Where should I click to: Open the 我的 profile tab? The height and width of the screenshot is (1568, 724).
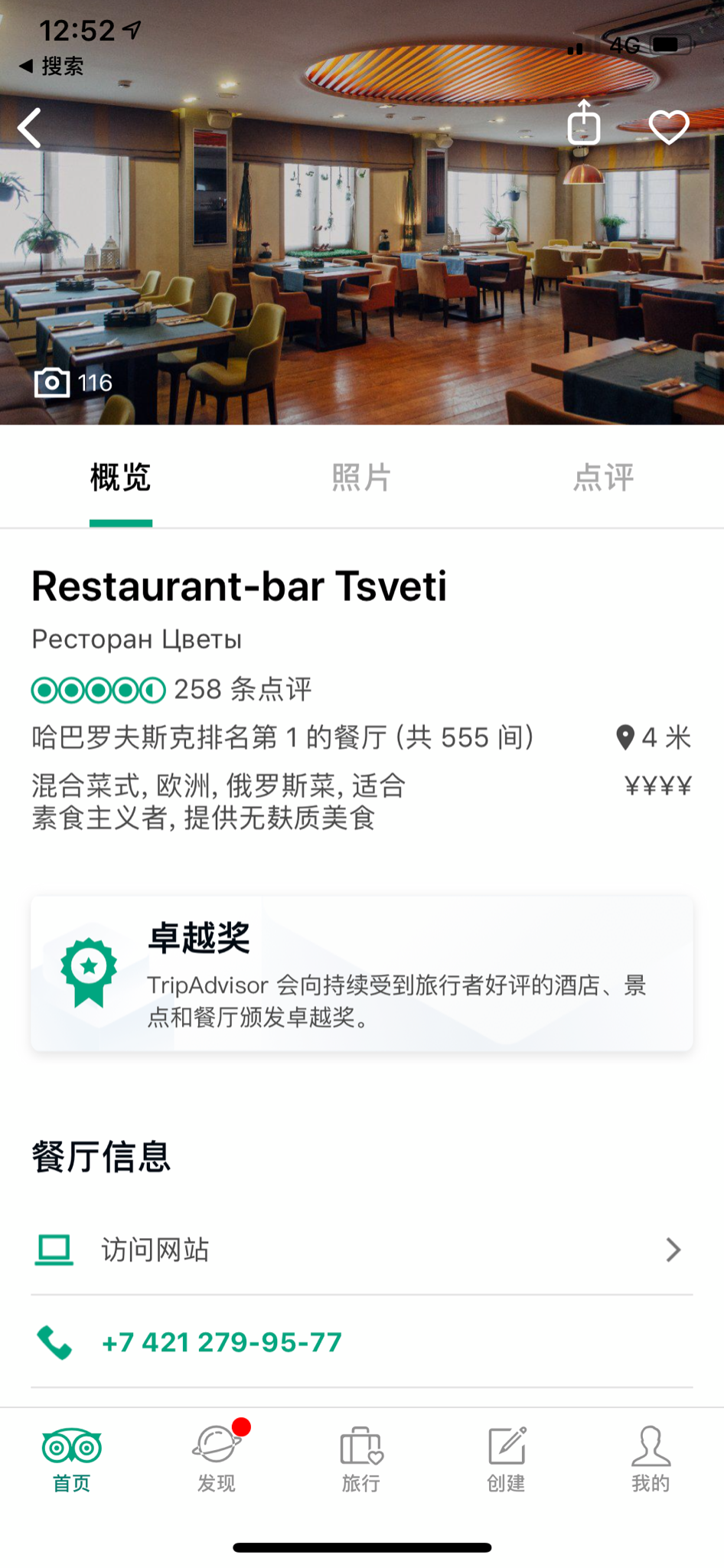point(651,1459)
